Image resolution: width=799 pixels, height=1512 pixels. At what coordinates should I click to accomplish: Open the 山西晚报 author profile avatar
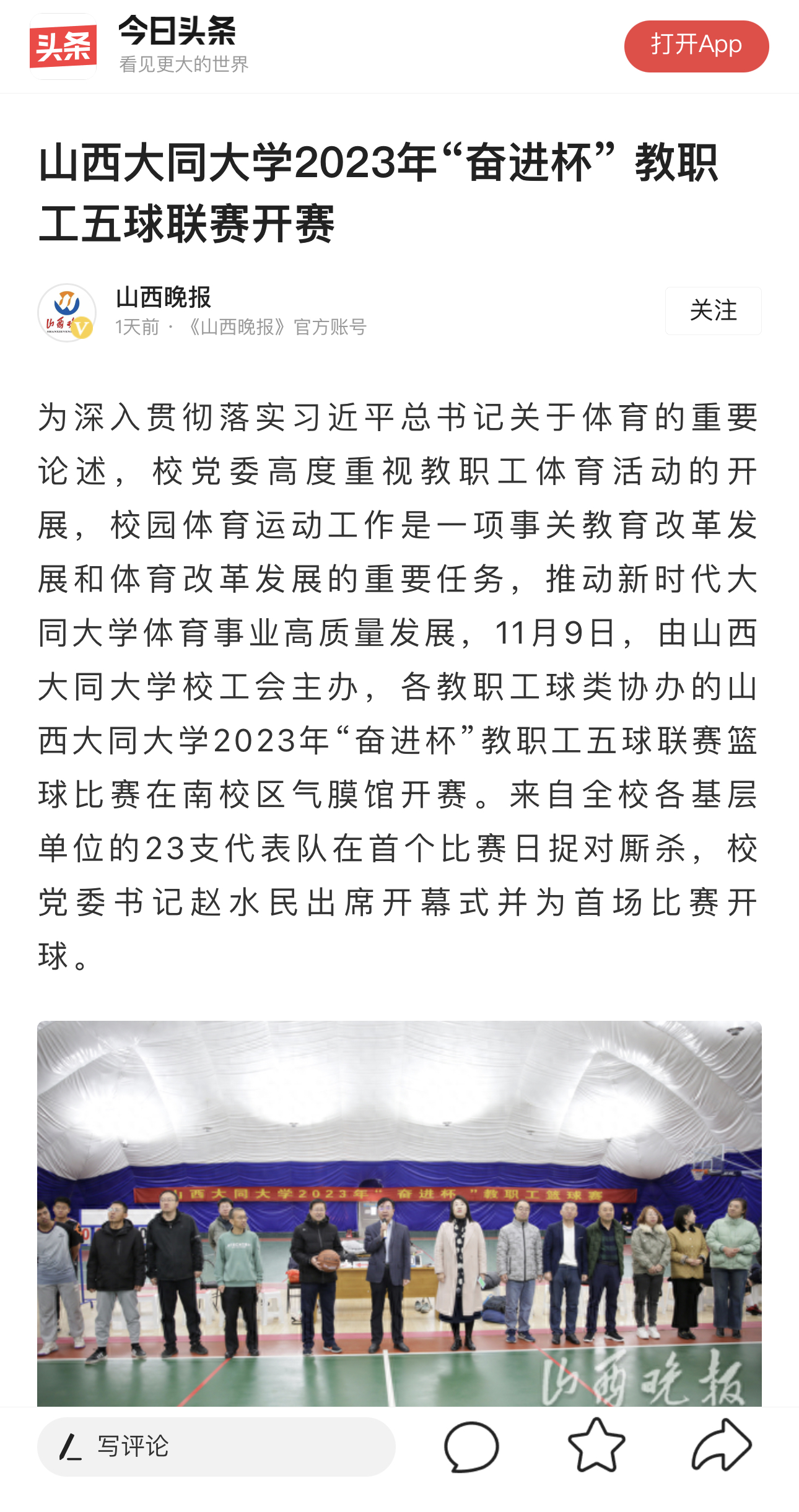[x=66, y=312]
